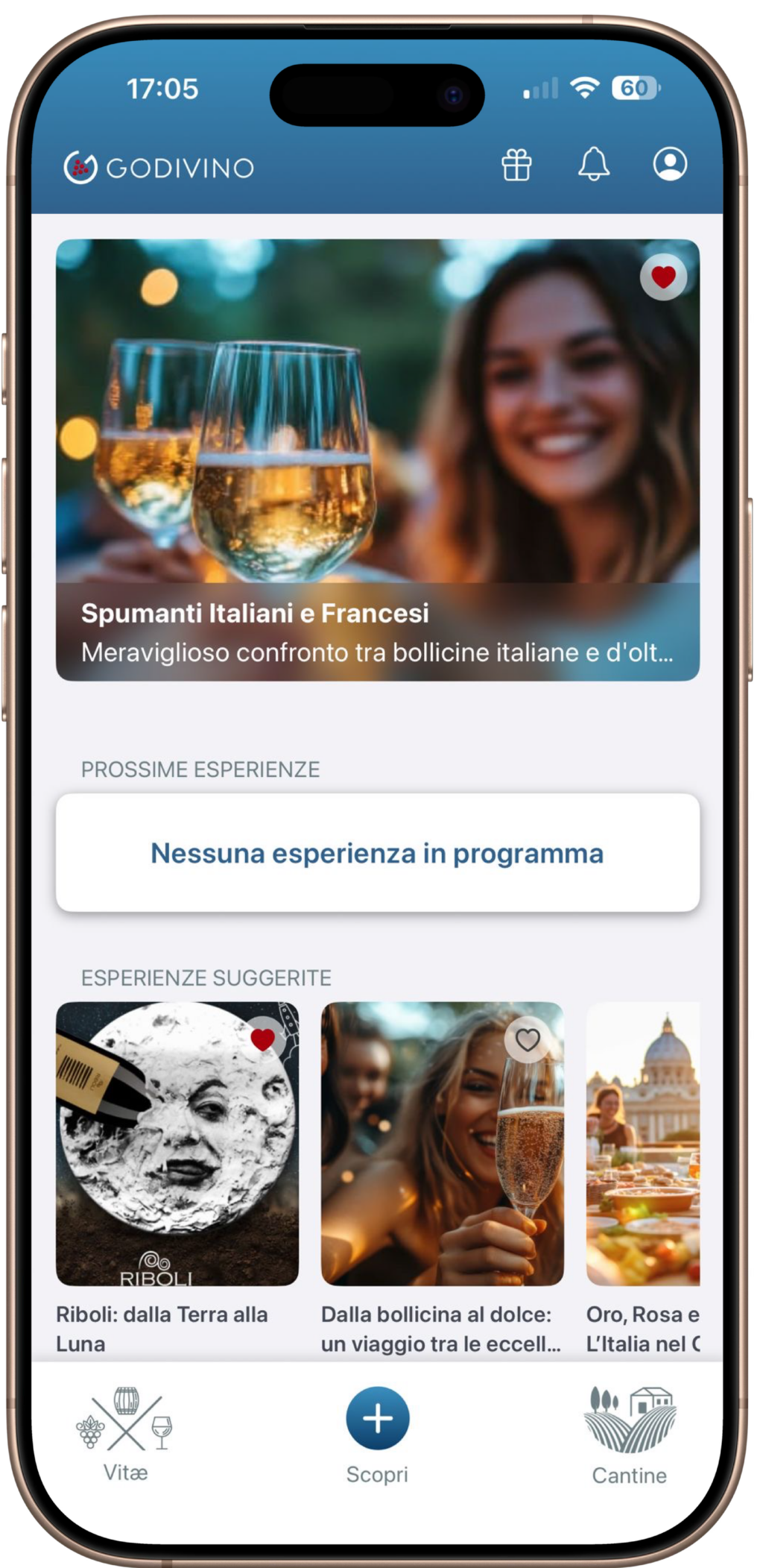
Task: Switch to the Cantine tab
Action: click(629, 1434)
